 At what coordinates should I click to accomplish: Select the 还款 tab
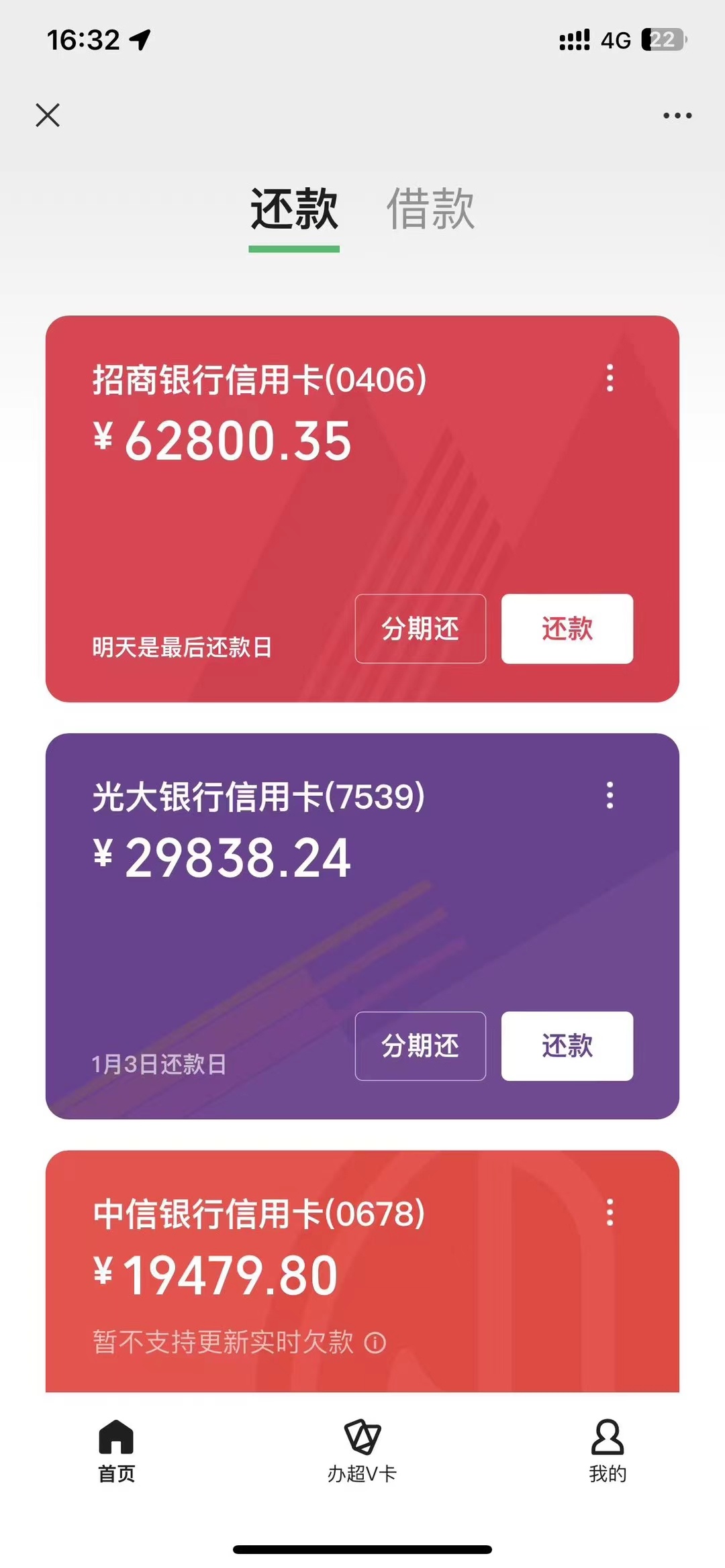click(294, 209)
